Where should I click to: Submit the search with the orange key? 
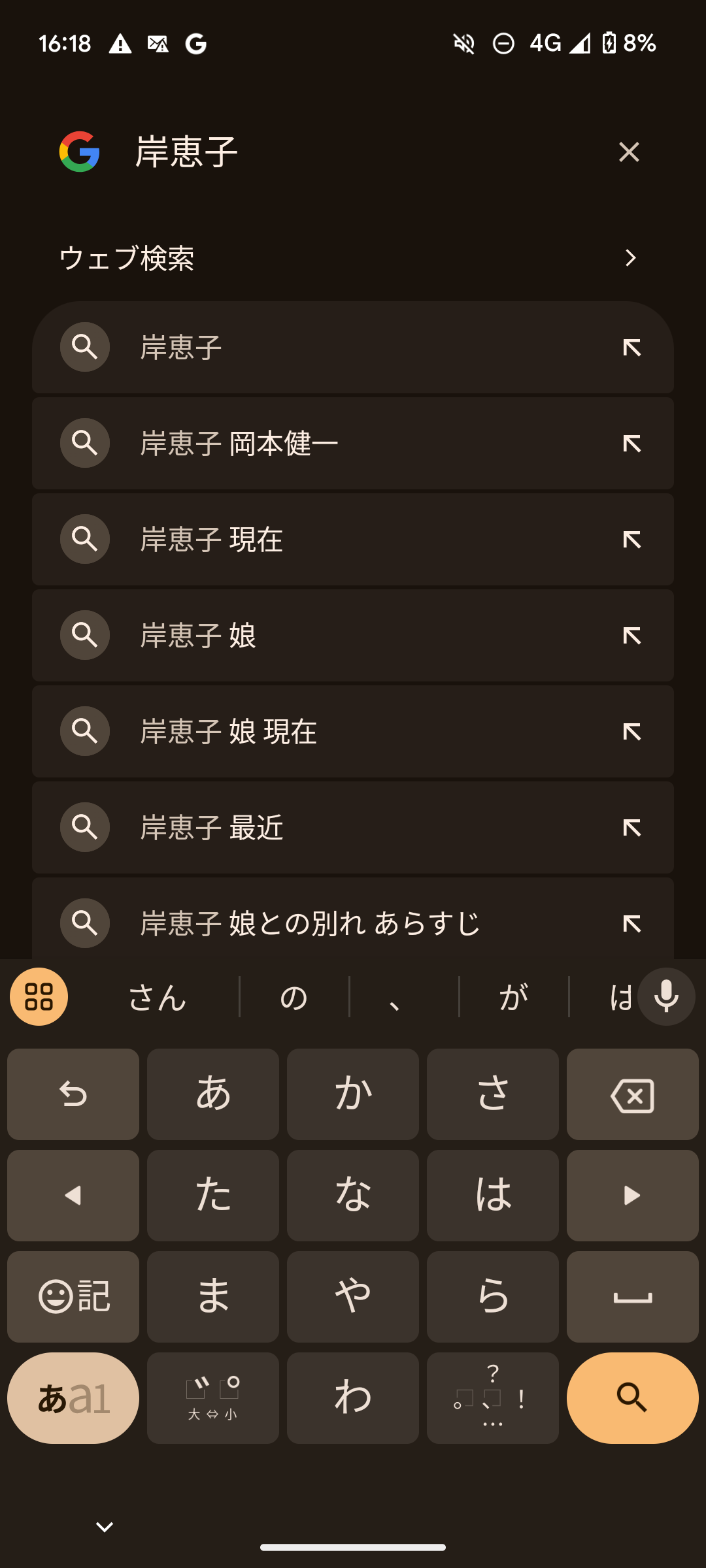633,1398
